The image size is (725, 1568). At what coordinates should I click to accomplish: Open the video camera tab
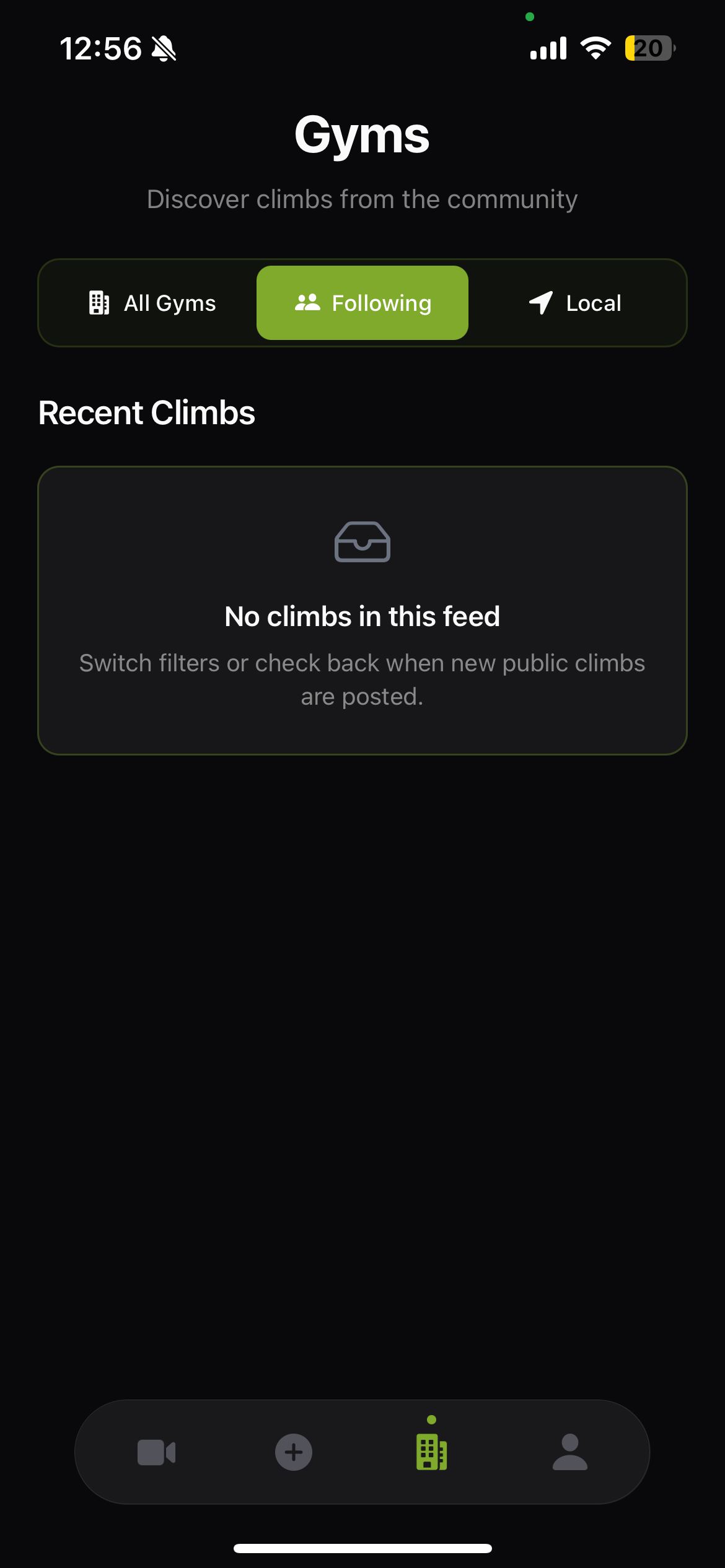(x=156, y=1452)
